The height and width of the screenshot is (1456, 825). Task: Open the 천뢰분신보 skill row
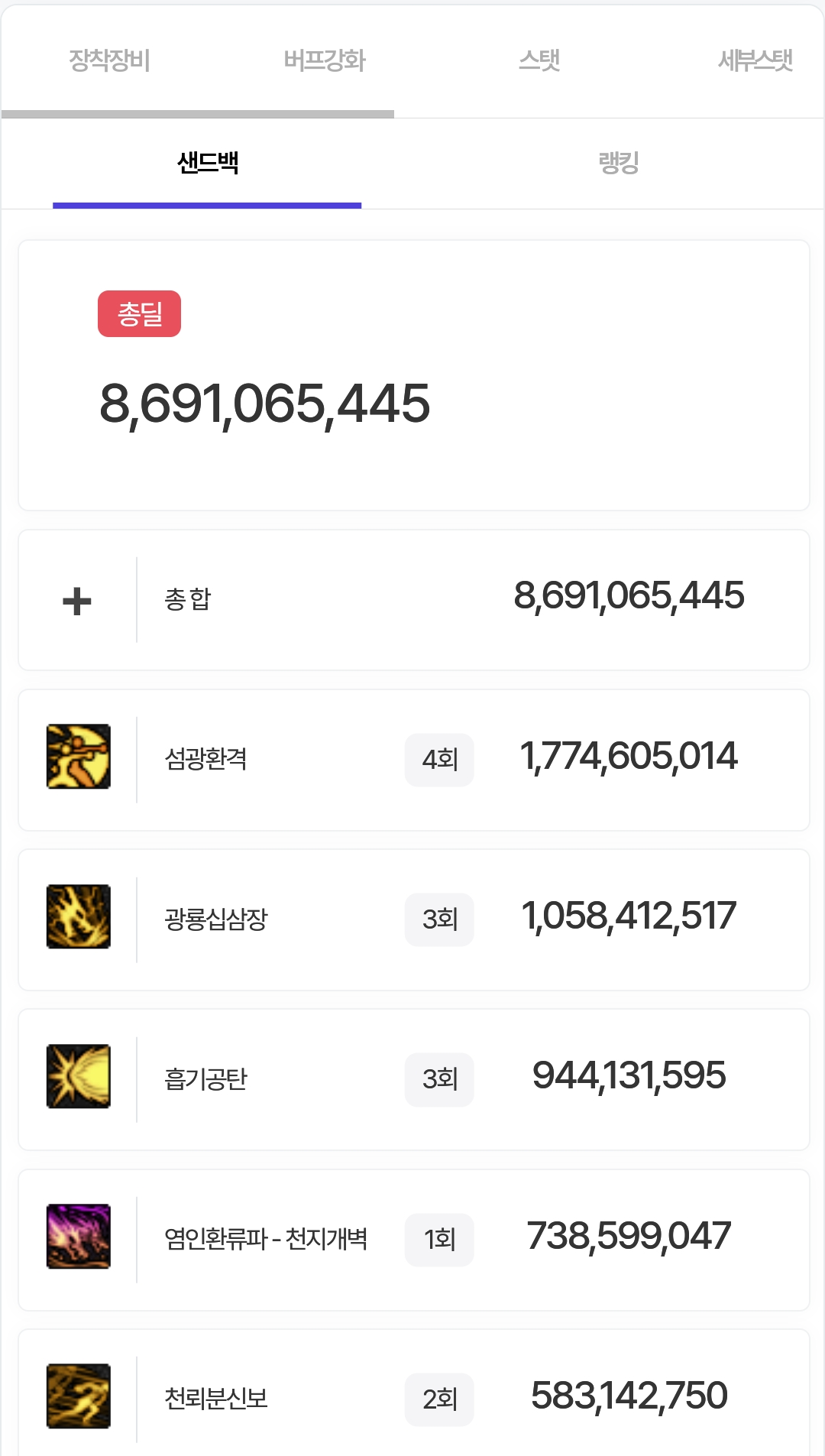[x=413, y=1397]
